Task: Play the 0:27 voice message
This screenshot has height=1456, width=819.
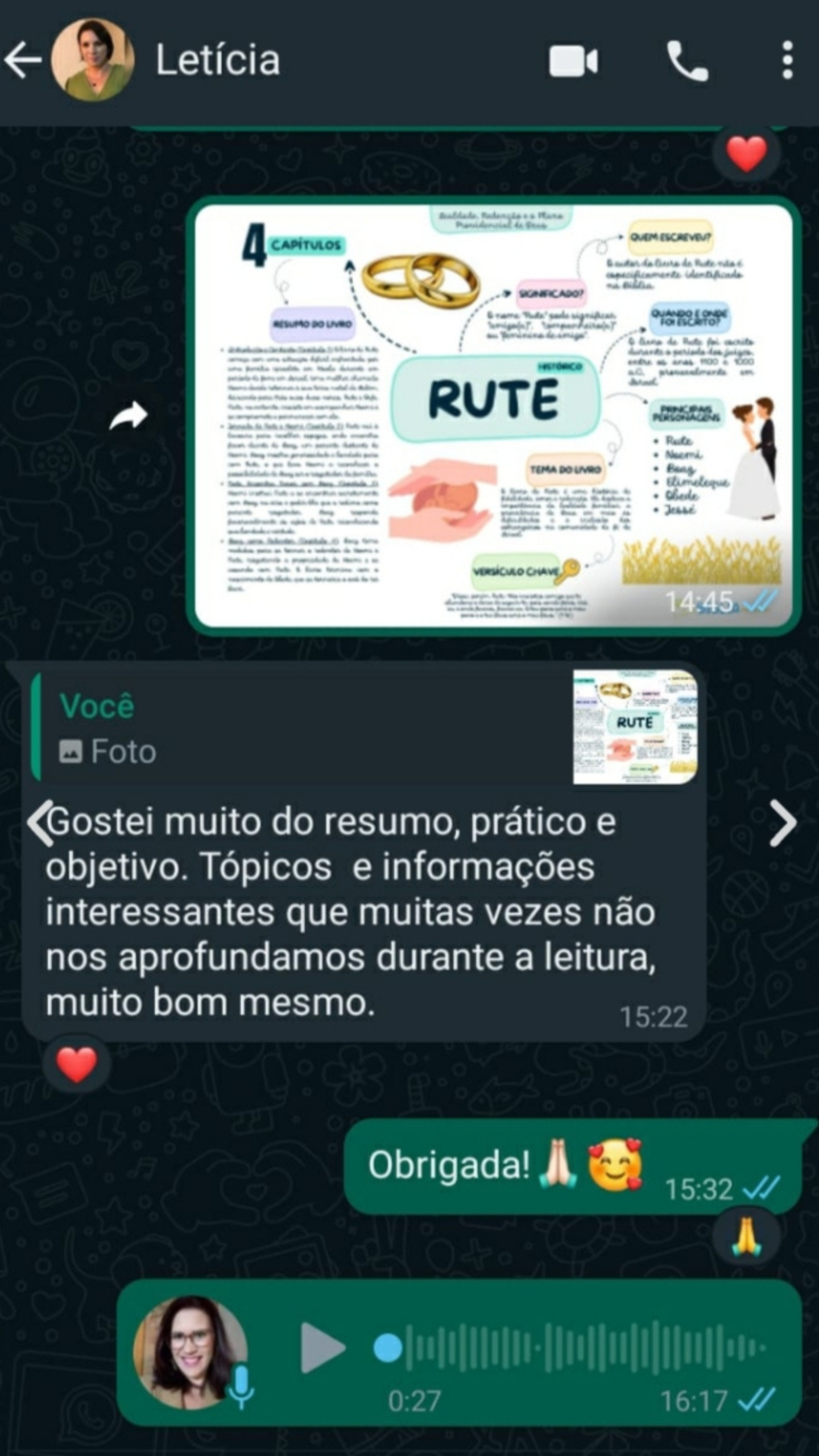Action: (322, 1347)
